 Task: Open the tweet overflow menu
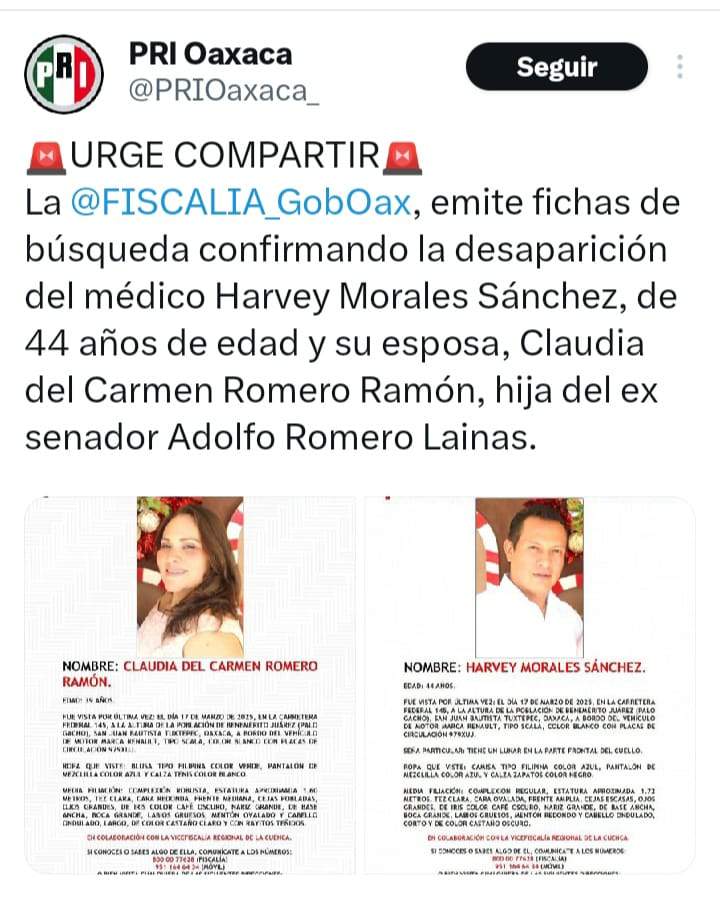pyautogui.click(x=680, y=67)
